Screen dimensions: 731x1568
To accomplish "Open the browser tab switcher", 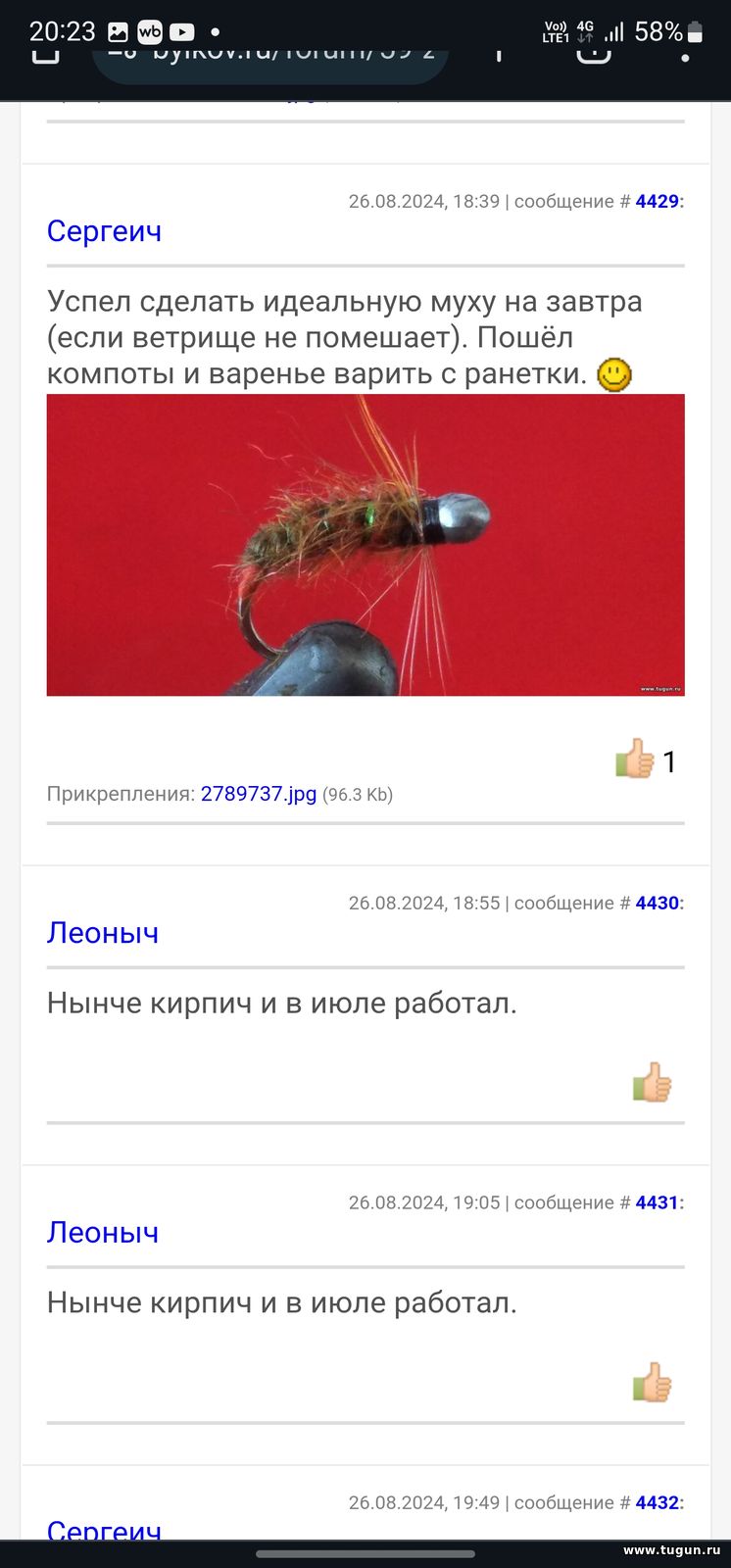I will pos(594,55).
